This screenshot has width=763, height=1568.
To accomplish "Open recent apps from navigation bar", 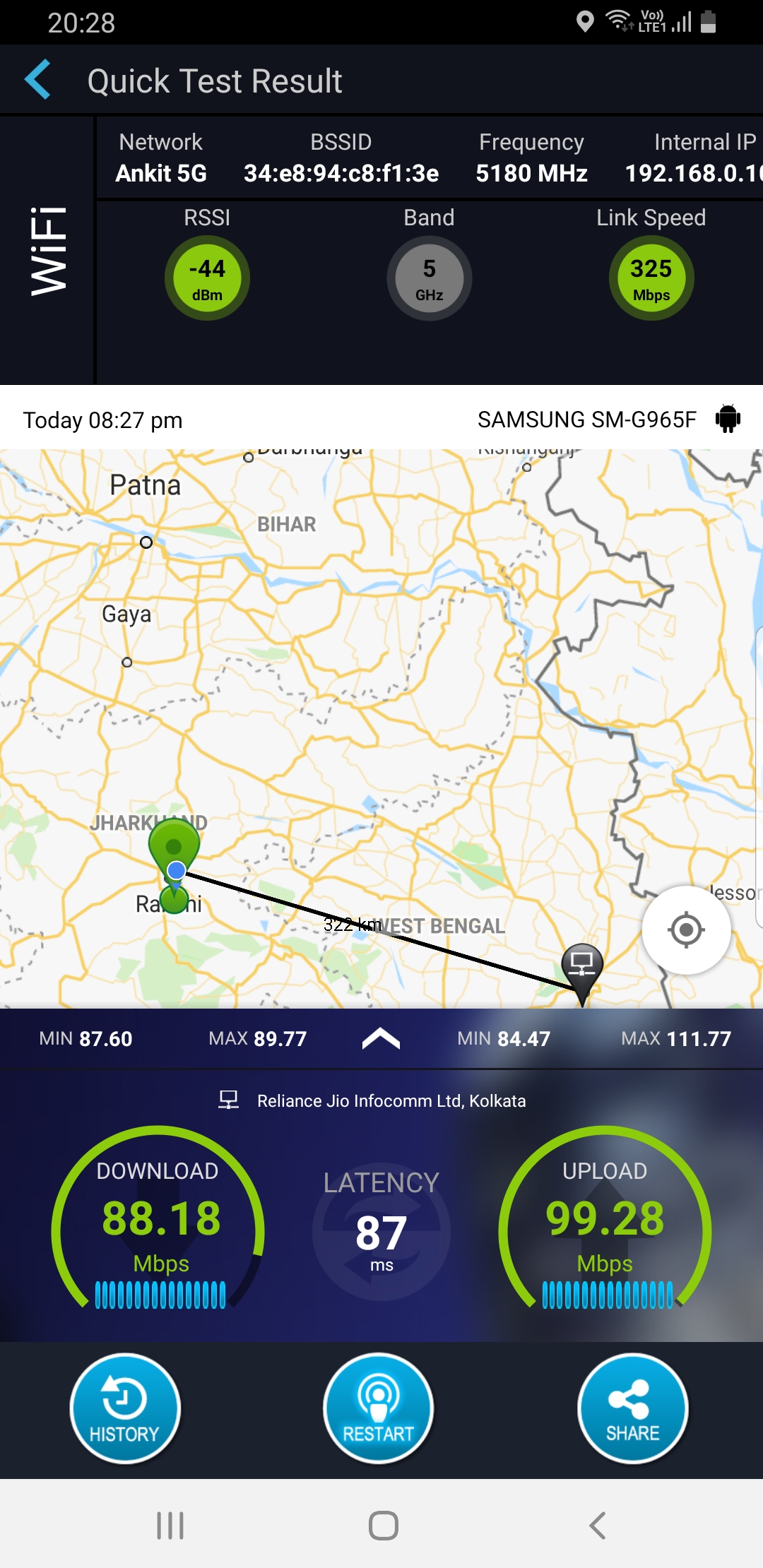I will (170, 1526).
